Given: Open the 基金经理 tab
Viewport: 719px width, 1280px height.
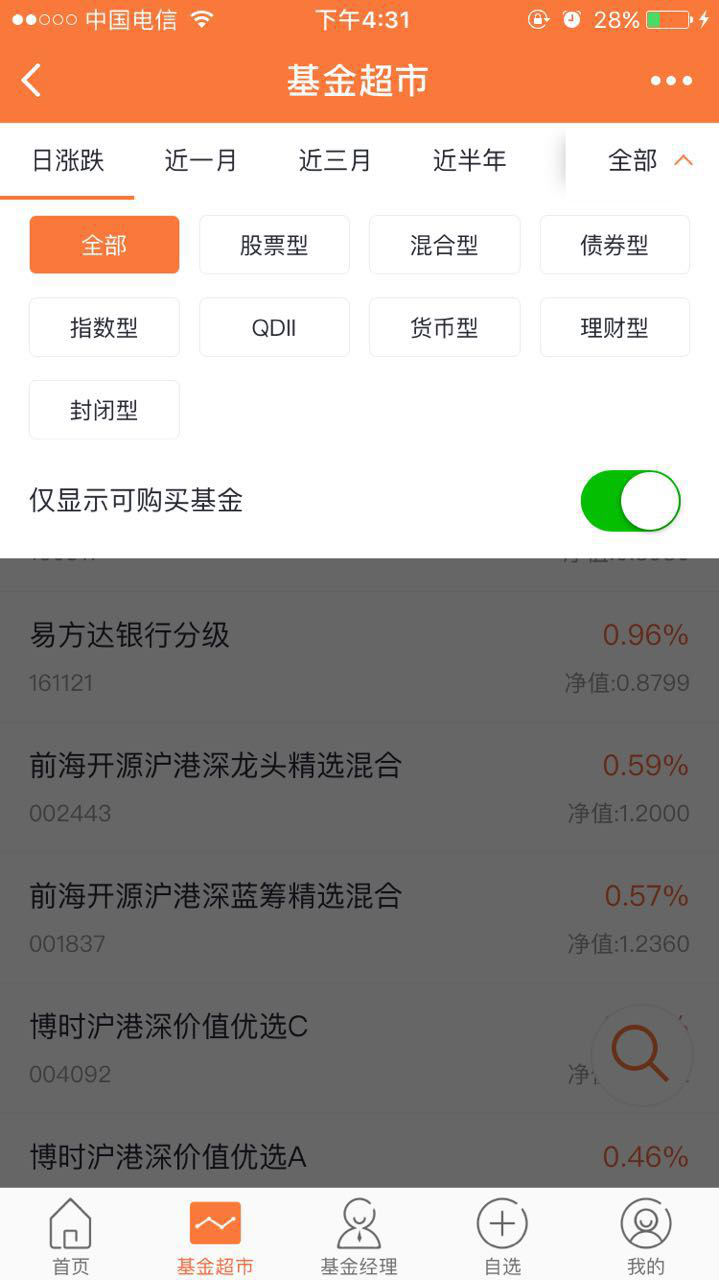Looking at the screenshot, I should point(359,1236).
